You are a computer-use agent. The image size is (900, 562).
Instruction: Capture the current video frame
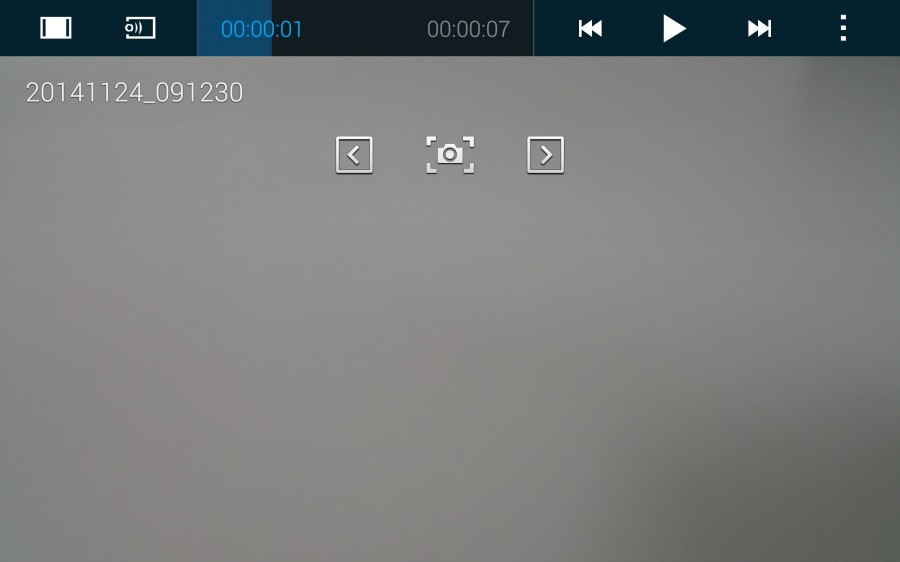click(x=450, y=155)
